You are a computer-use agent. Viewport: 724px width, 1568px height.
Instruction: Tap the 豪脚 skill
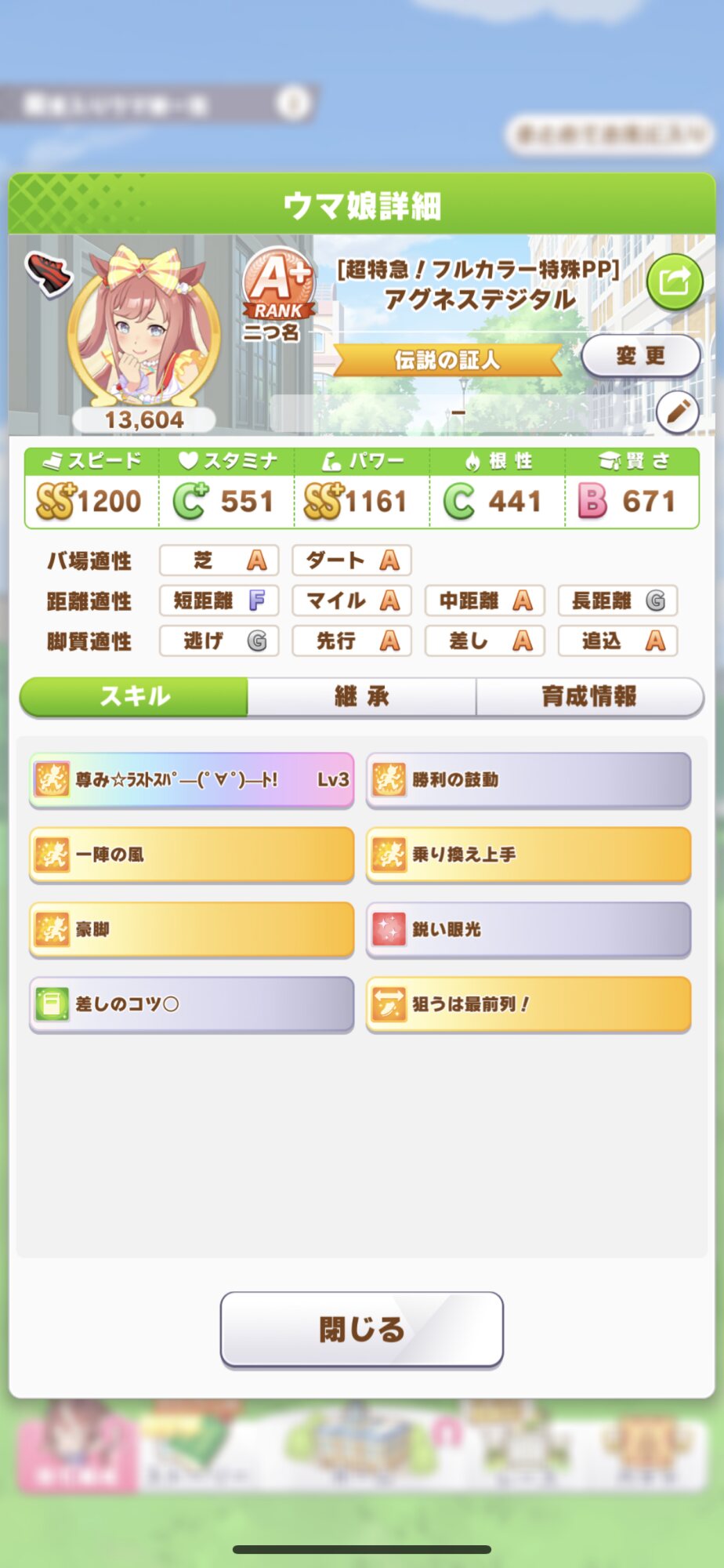point(191,929)
